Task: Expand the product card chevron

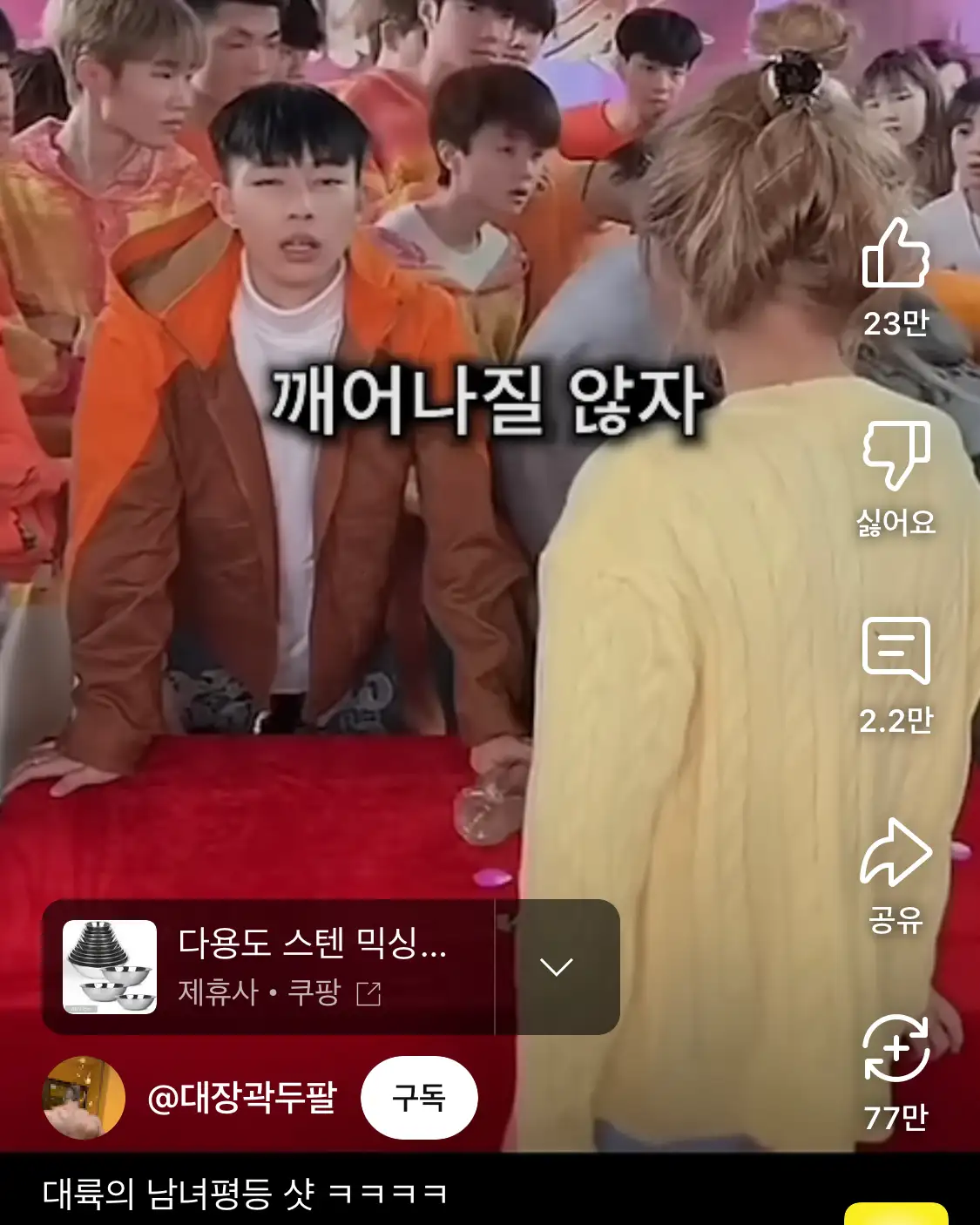Action: tap(556, 967)
